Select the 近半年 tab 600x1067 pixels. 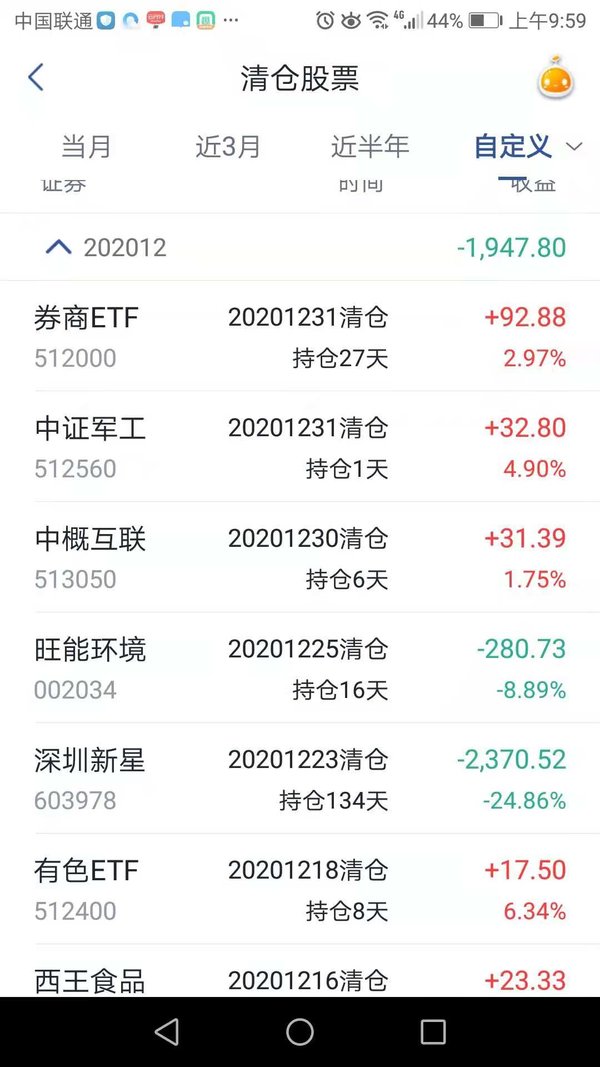coord(370,146)
